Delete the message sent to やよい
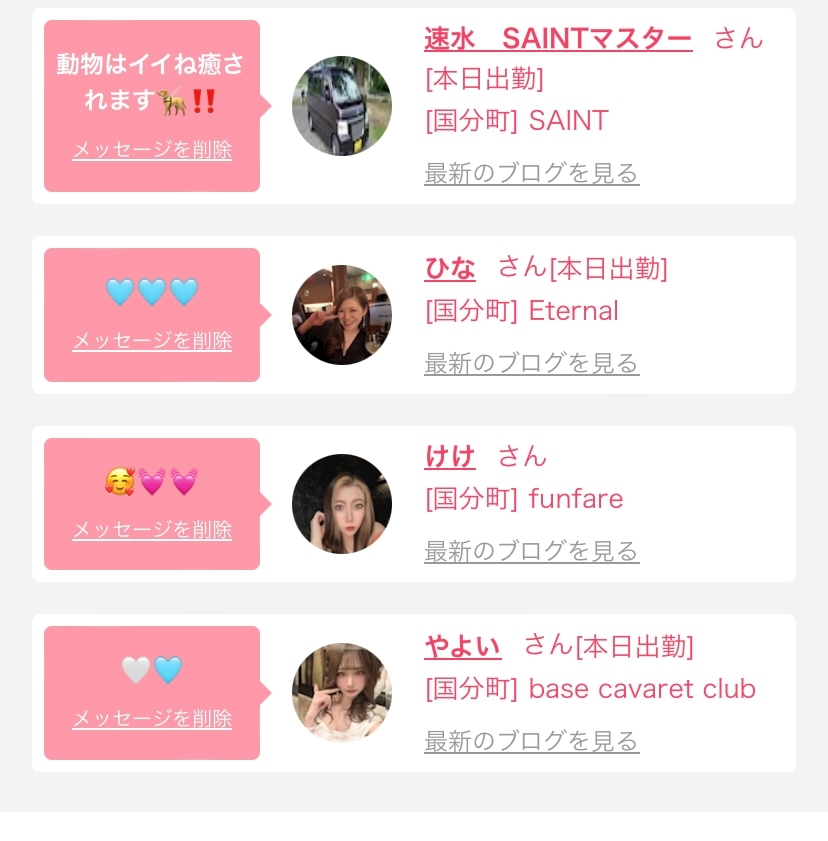 coord(152,718)
